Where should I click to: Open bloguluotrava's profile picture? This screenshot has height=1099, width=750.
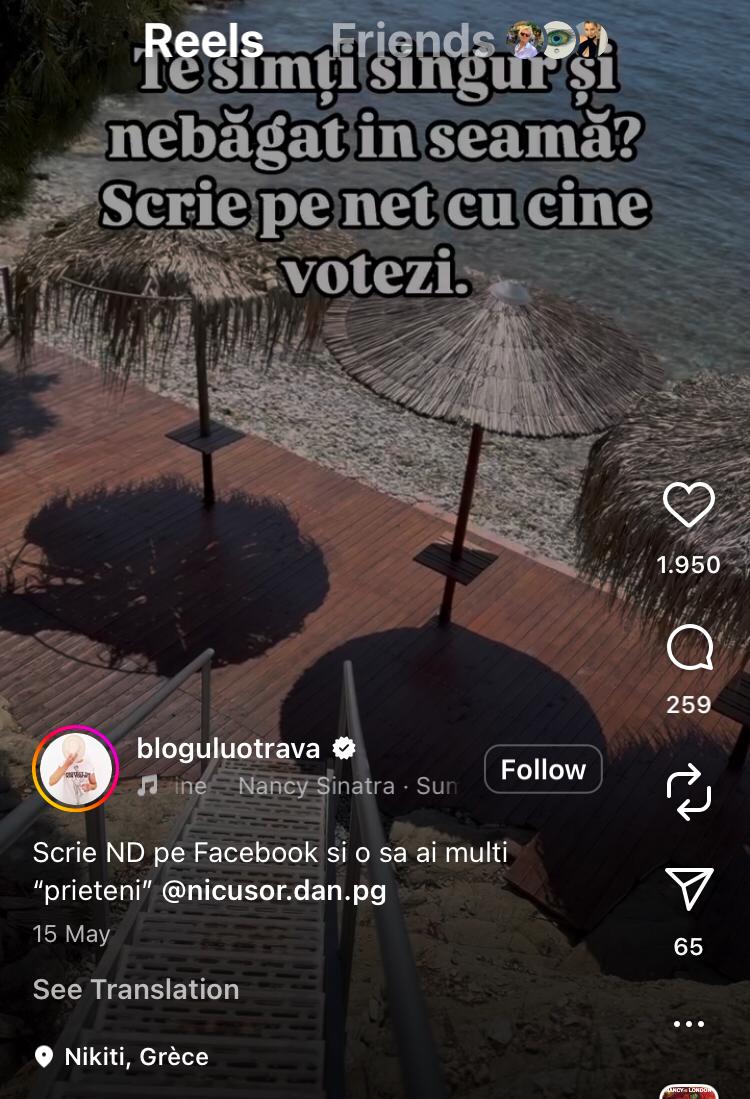(x=76, y=769)
